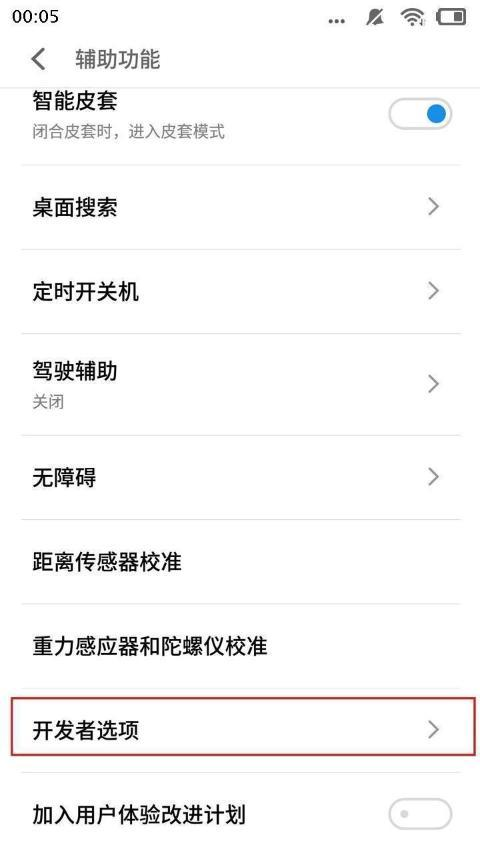This screenshot has height=853, width=480.
Task: Open 无障碍 settings
Action: coord(241,477)
